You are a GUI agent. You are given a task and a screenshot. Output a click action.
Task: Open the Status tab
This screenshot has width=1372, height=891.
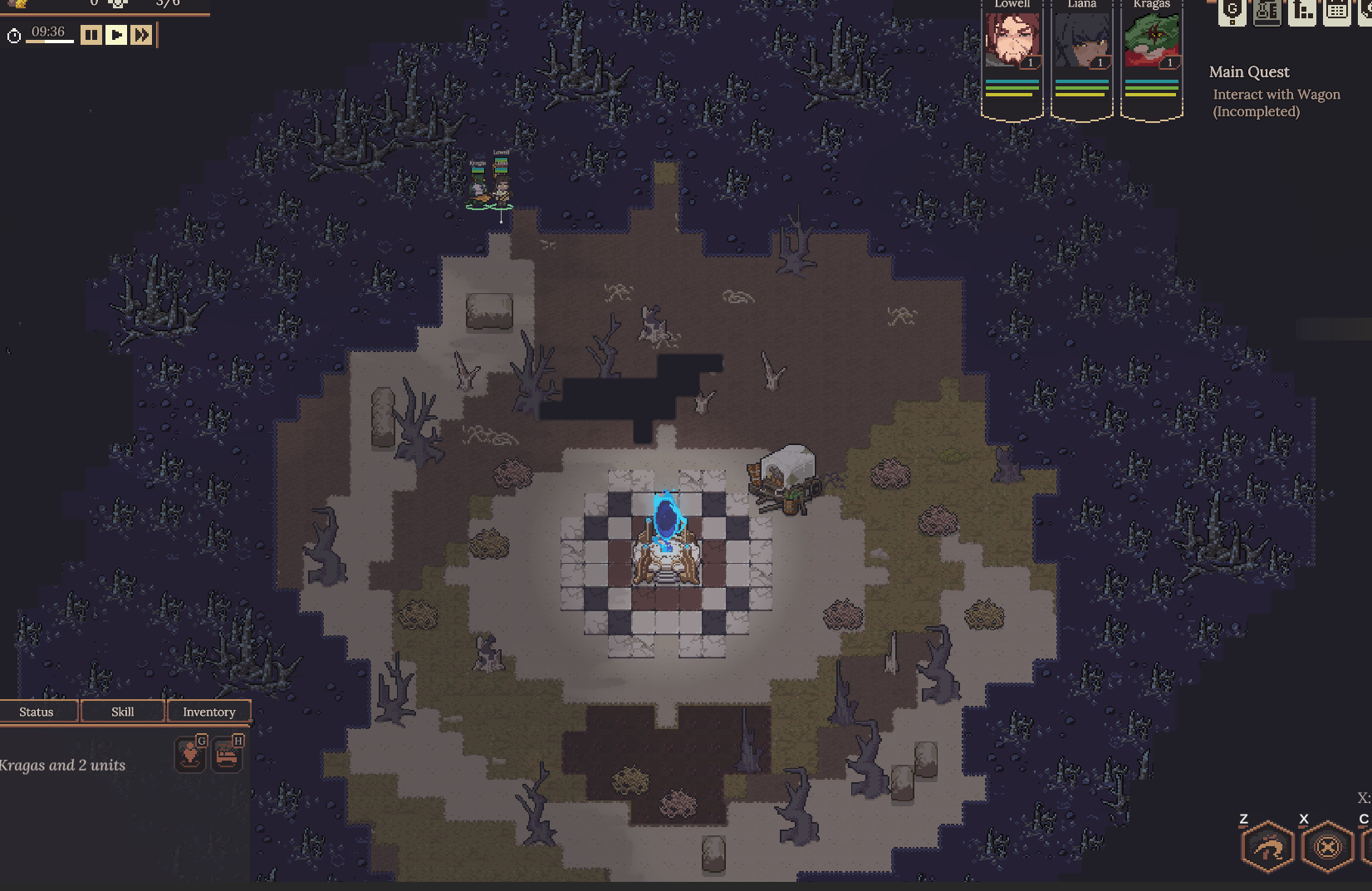(x=37, y=712)
